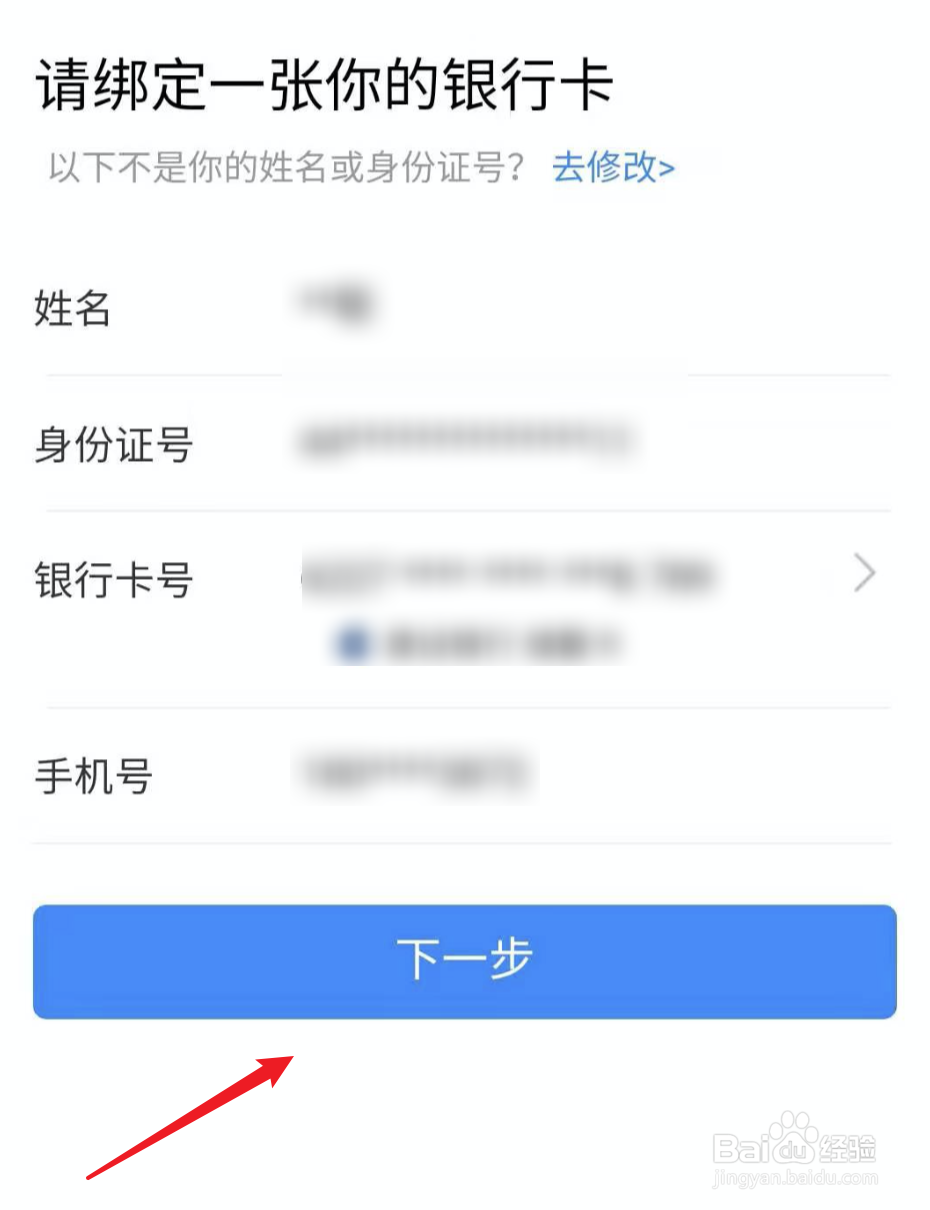Image resolution: width=930 pixels, height=1210 pixels.
Task: Tap the 手机号 field value
Action: [415, 772]
